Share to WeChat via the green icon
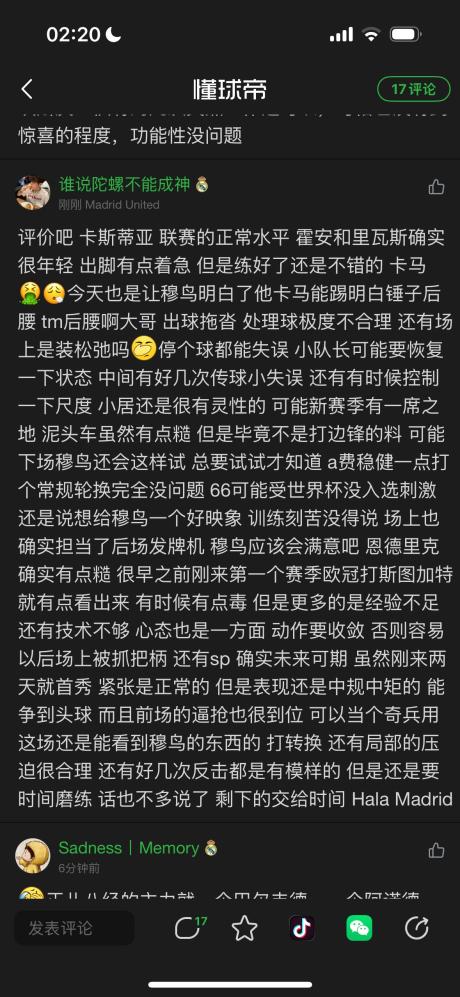This screenshot has height=997, width=460. [x=359, y=928]
